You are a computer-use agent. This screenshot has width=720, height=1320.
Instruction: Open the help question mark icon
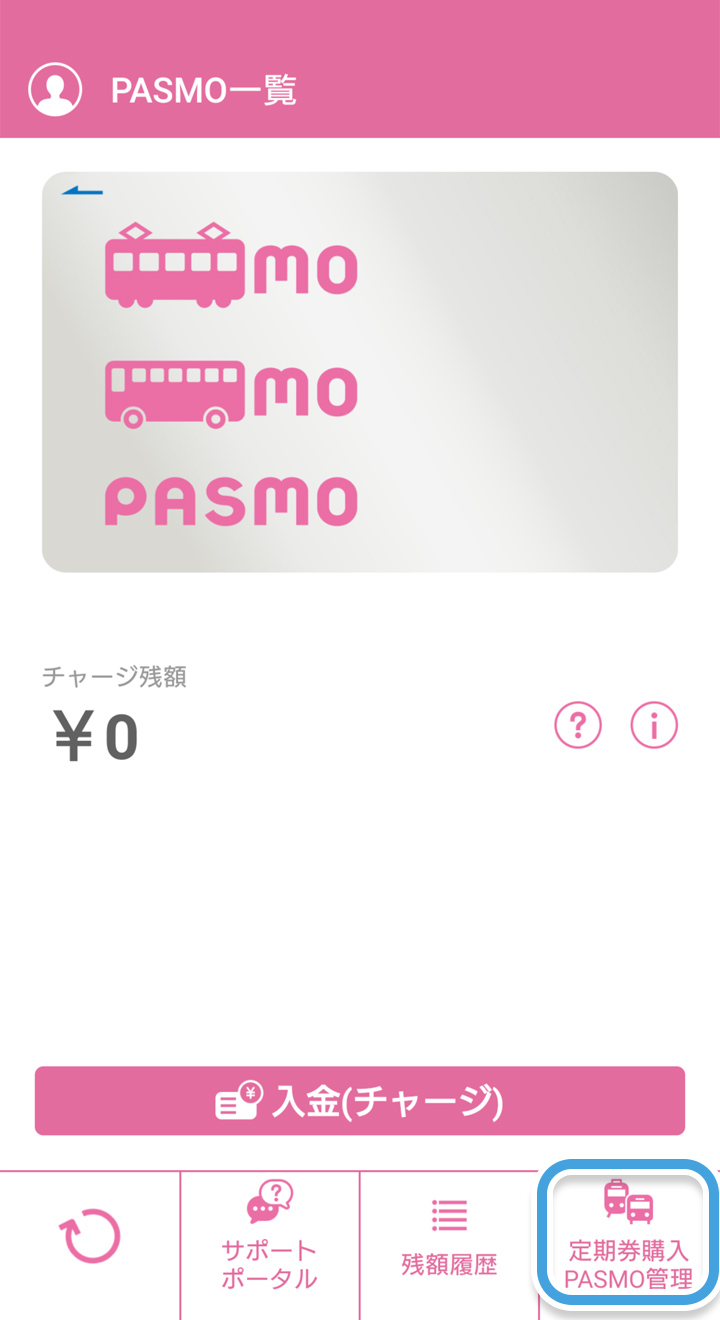coord(578,725)
